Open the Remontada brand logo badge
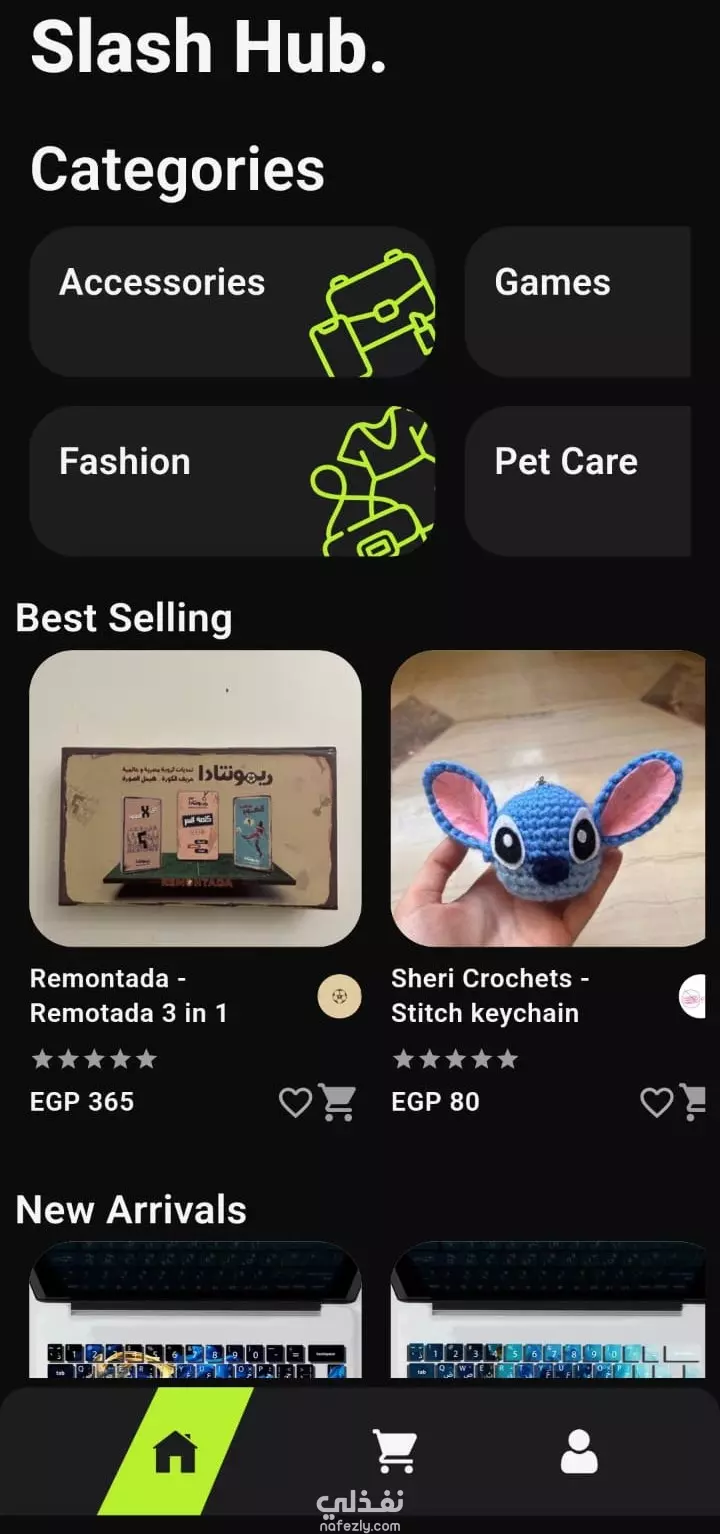Screen dimensions: 720x1534 [339, 996]
